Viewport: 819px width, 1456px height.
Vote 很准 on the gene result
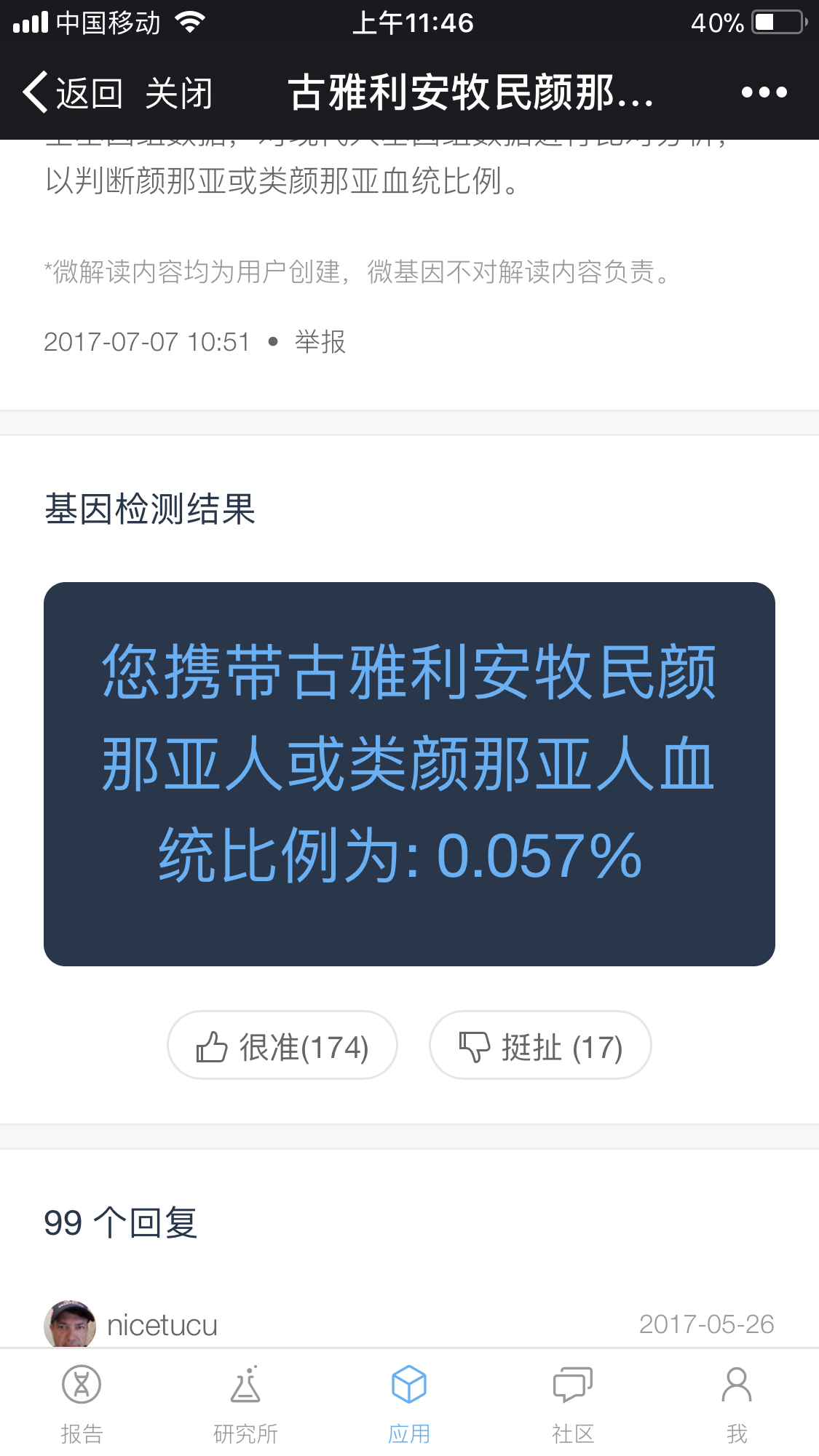(282, 1045)
